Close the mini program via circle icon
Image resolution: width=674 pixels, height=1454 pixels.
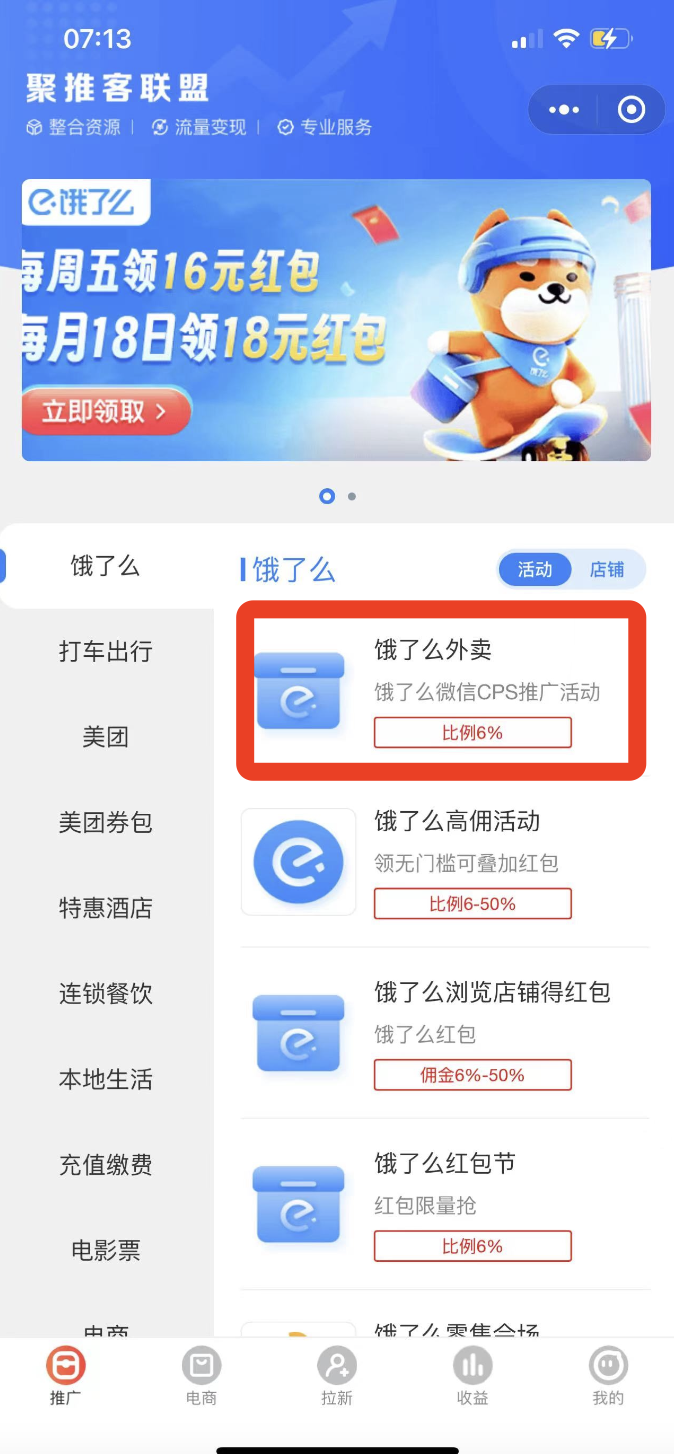632,110
